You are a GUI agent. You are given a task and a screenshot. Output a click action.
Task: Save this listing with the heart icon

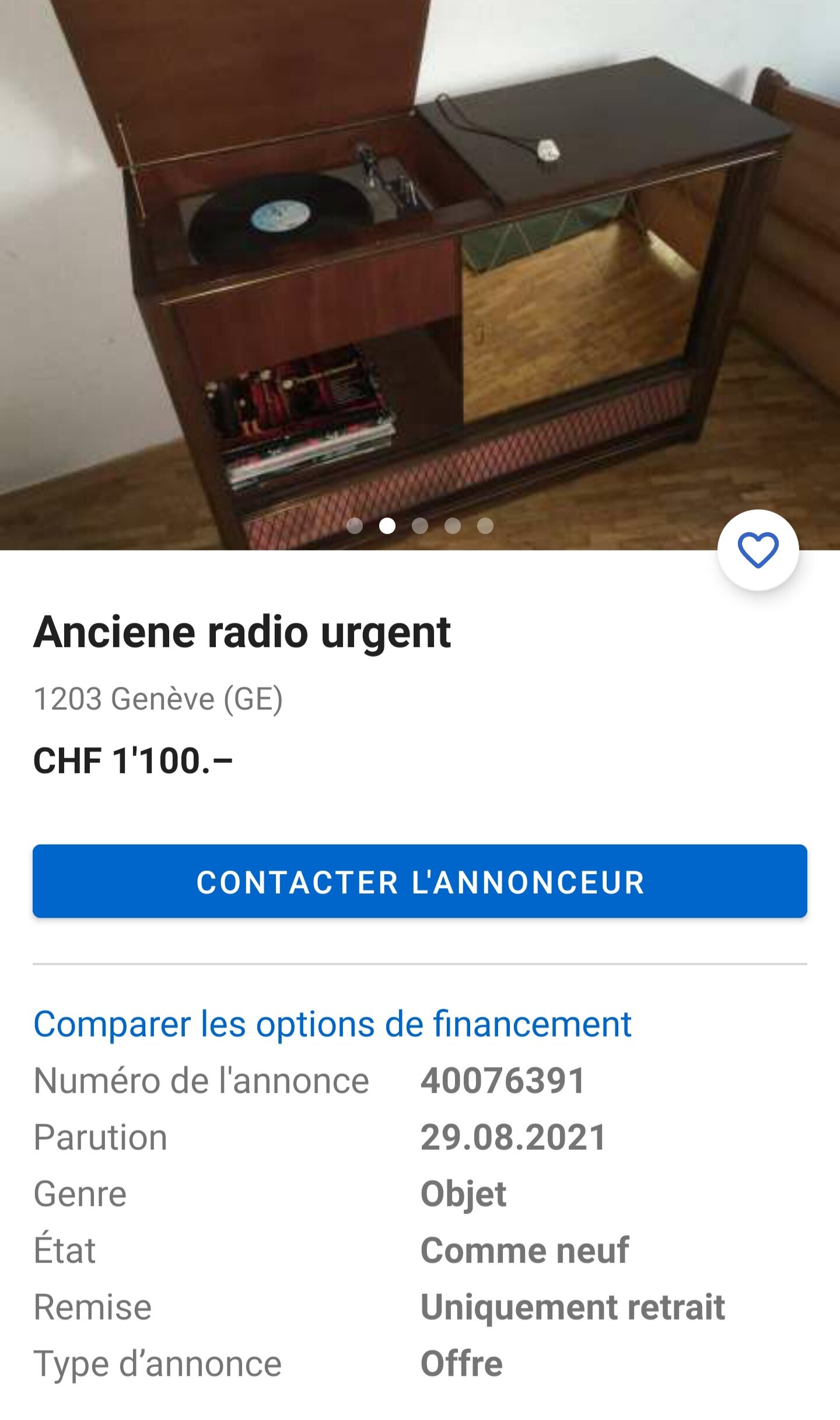(x=758, y=550)
